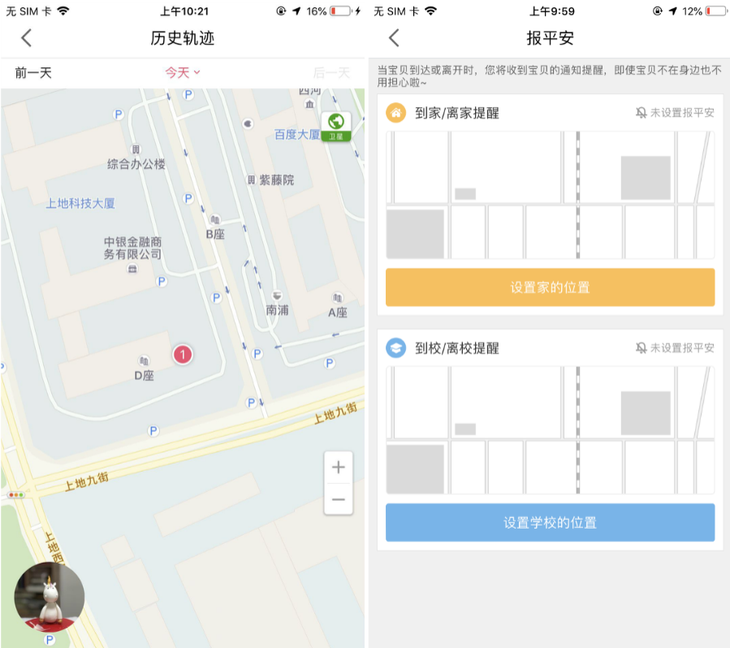Open the 到家/离家提醒 map preview

(550, 195)
